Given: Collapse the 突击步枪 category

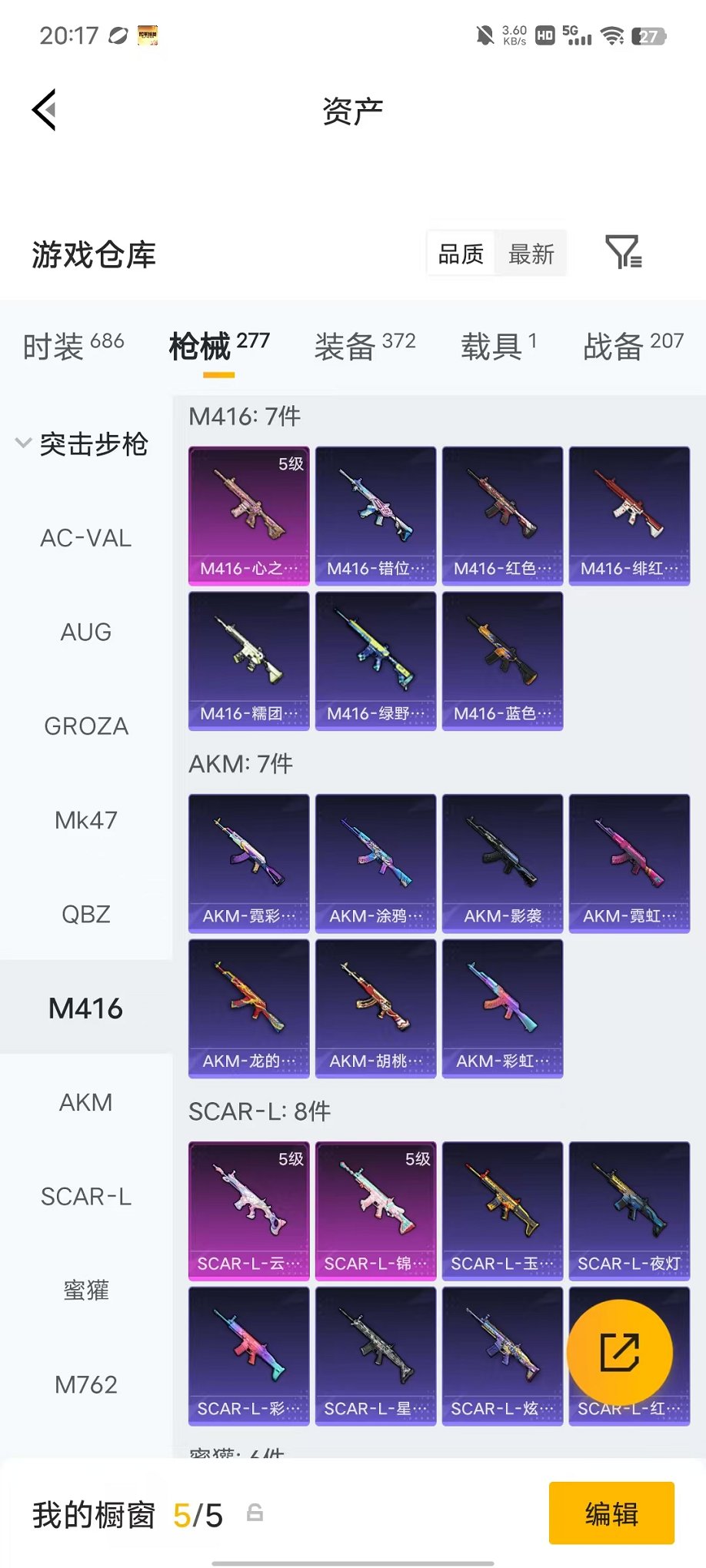Looking at the screenshot, I should tap(82, 443).
